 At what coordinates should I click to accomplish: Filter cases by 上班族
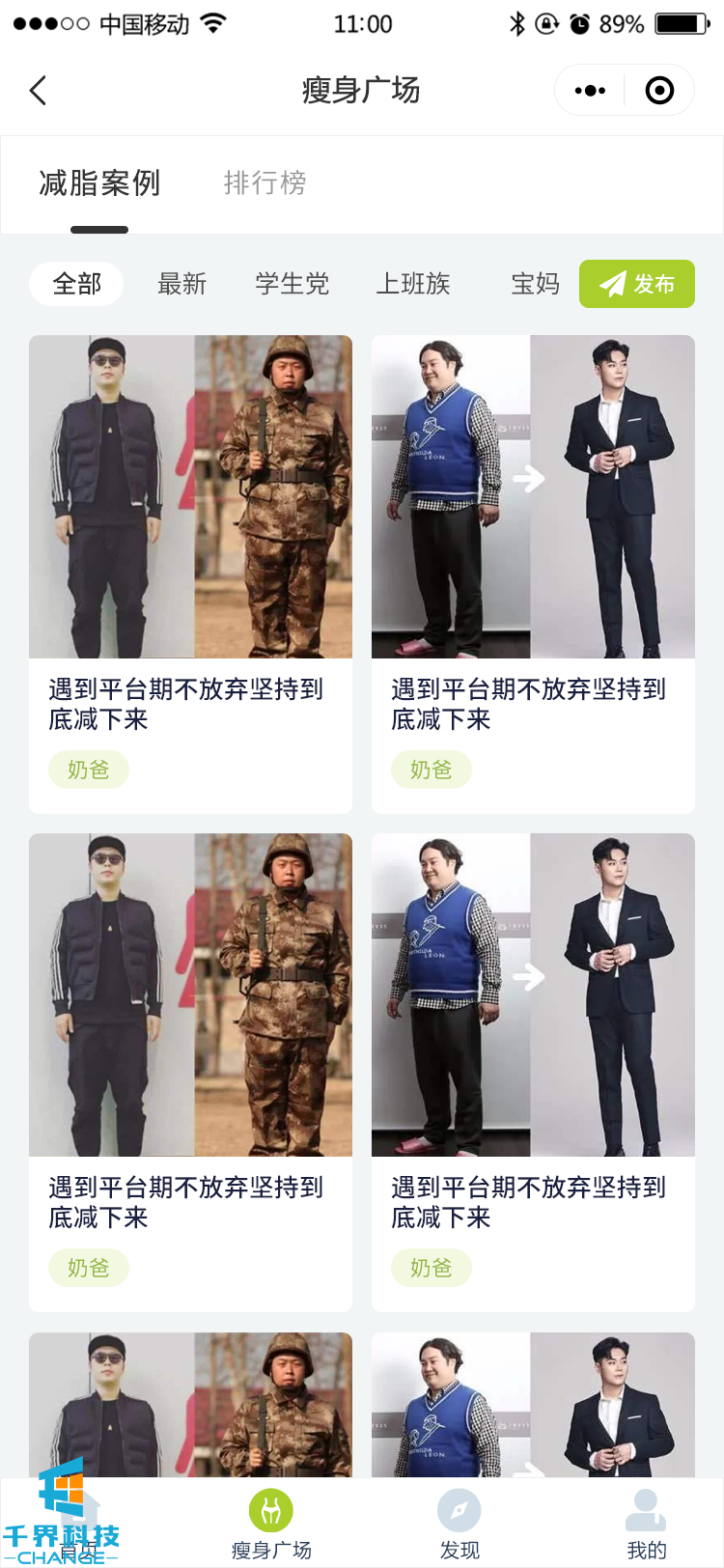(x=413, y=284)
